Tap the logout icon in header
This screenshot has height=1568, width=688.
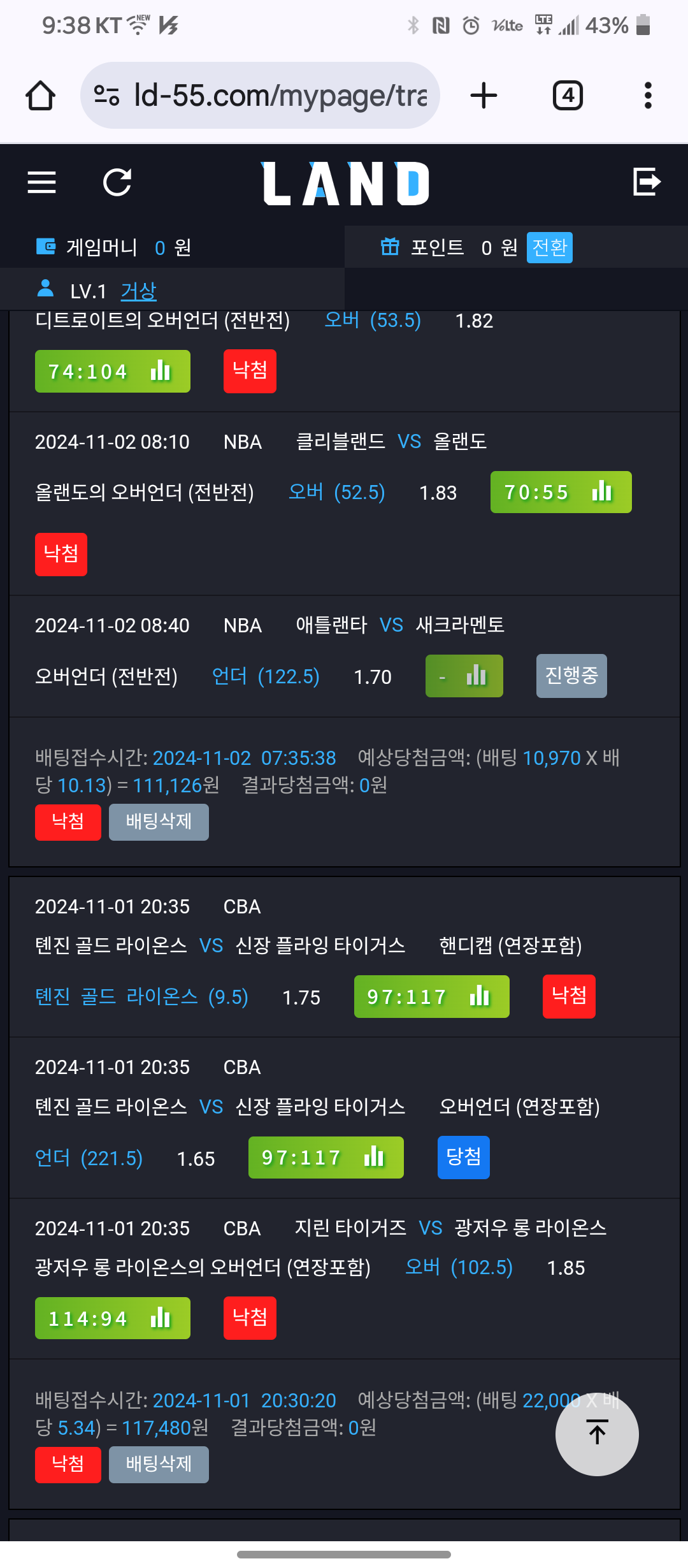coord(647,182)
